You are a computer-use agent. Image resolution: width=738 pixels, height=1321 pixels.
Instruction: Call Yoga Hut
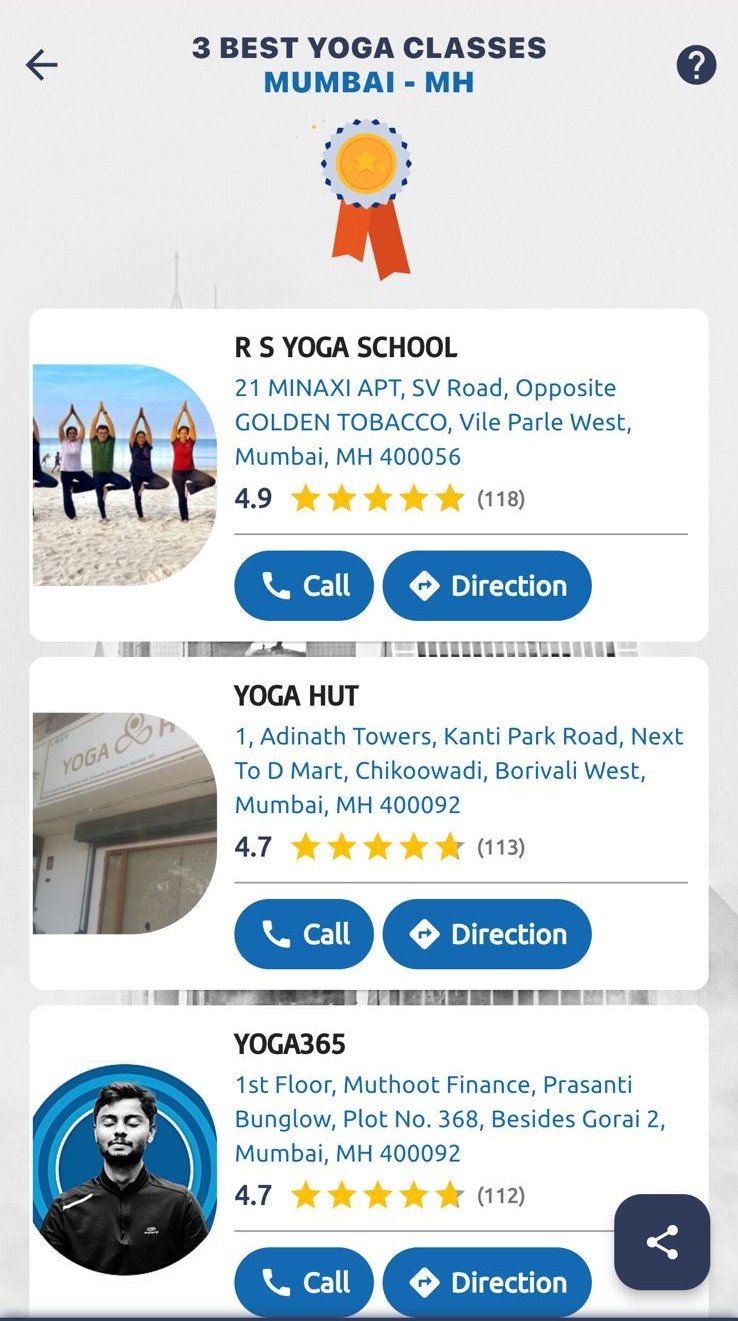coord(304,934)
